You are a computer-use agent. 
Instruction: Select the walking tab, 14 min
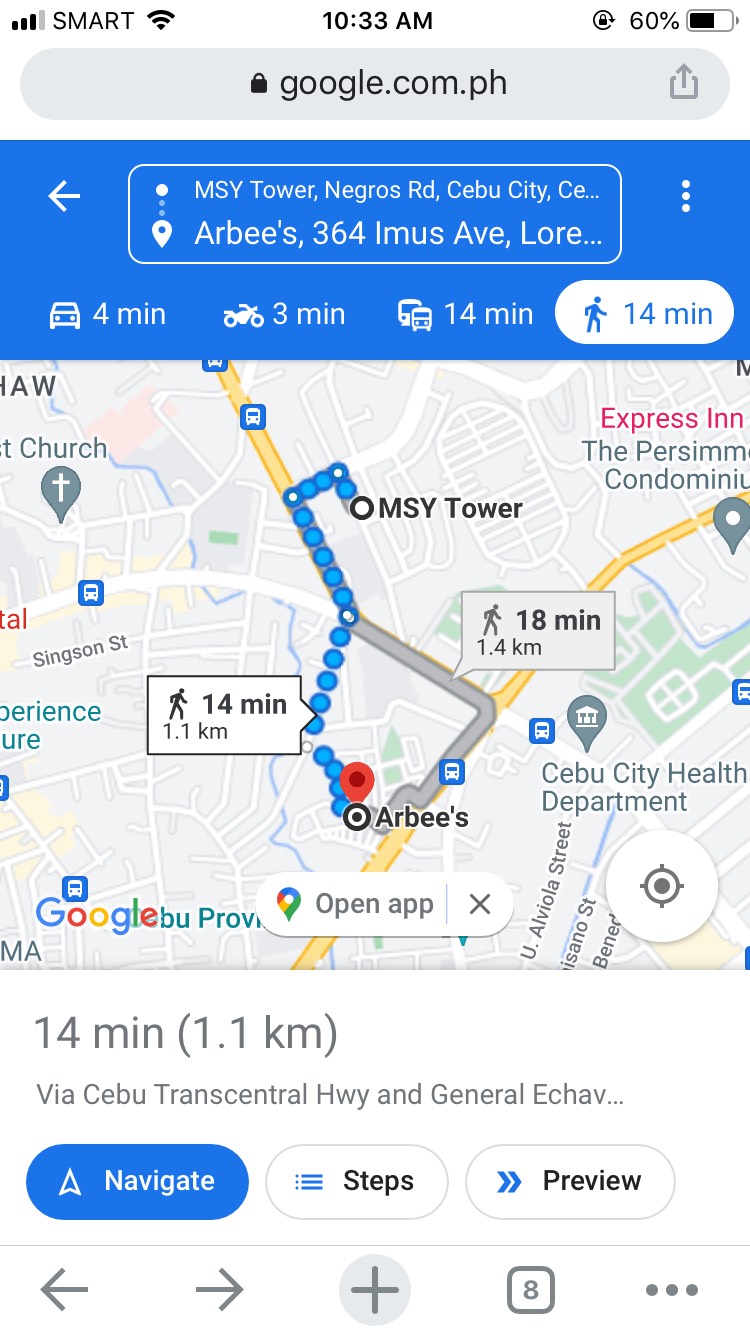click(x=645, y=314)
